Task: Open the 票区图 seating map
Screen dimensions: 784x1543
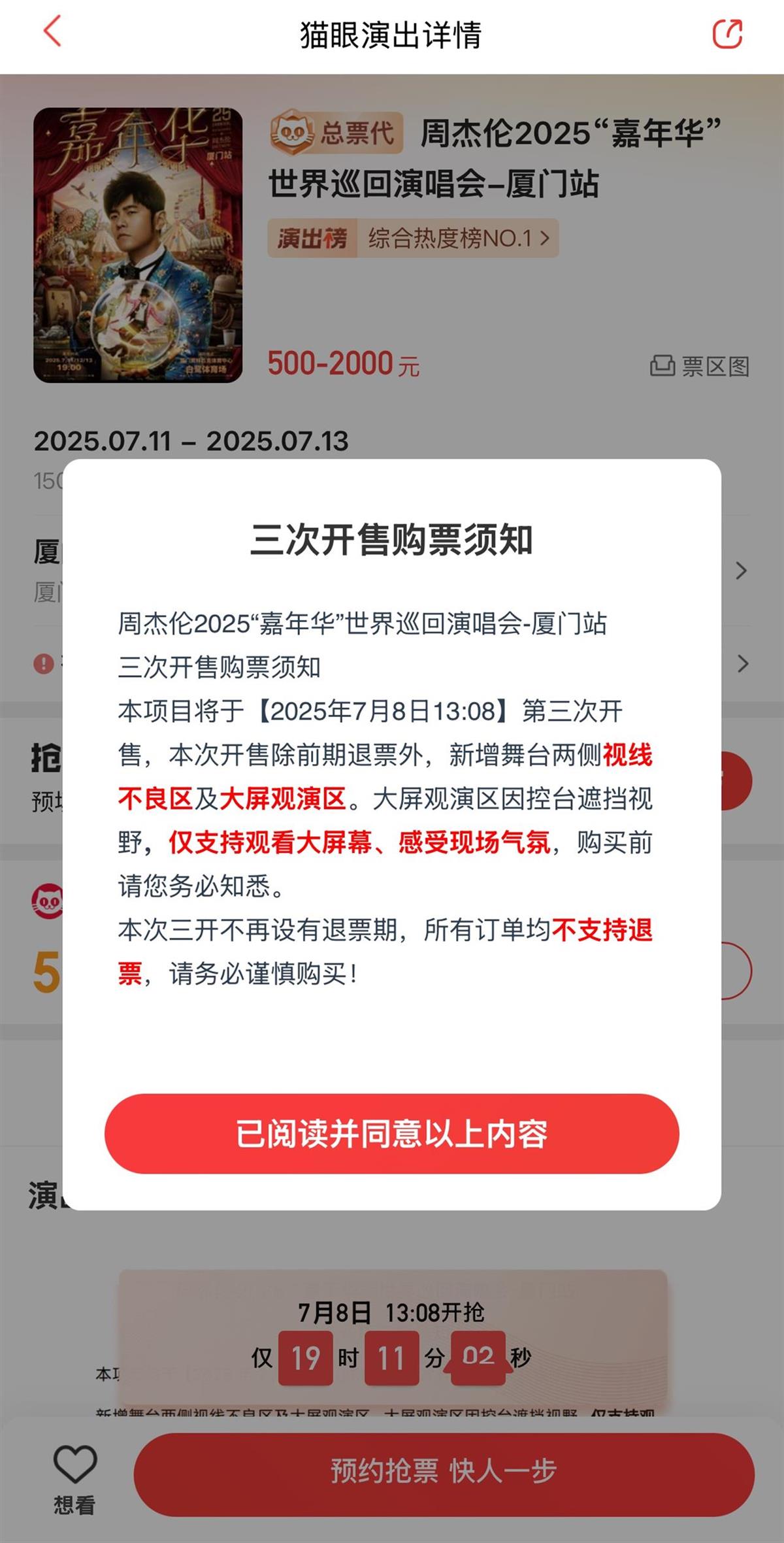Action: tap(700, 366)
